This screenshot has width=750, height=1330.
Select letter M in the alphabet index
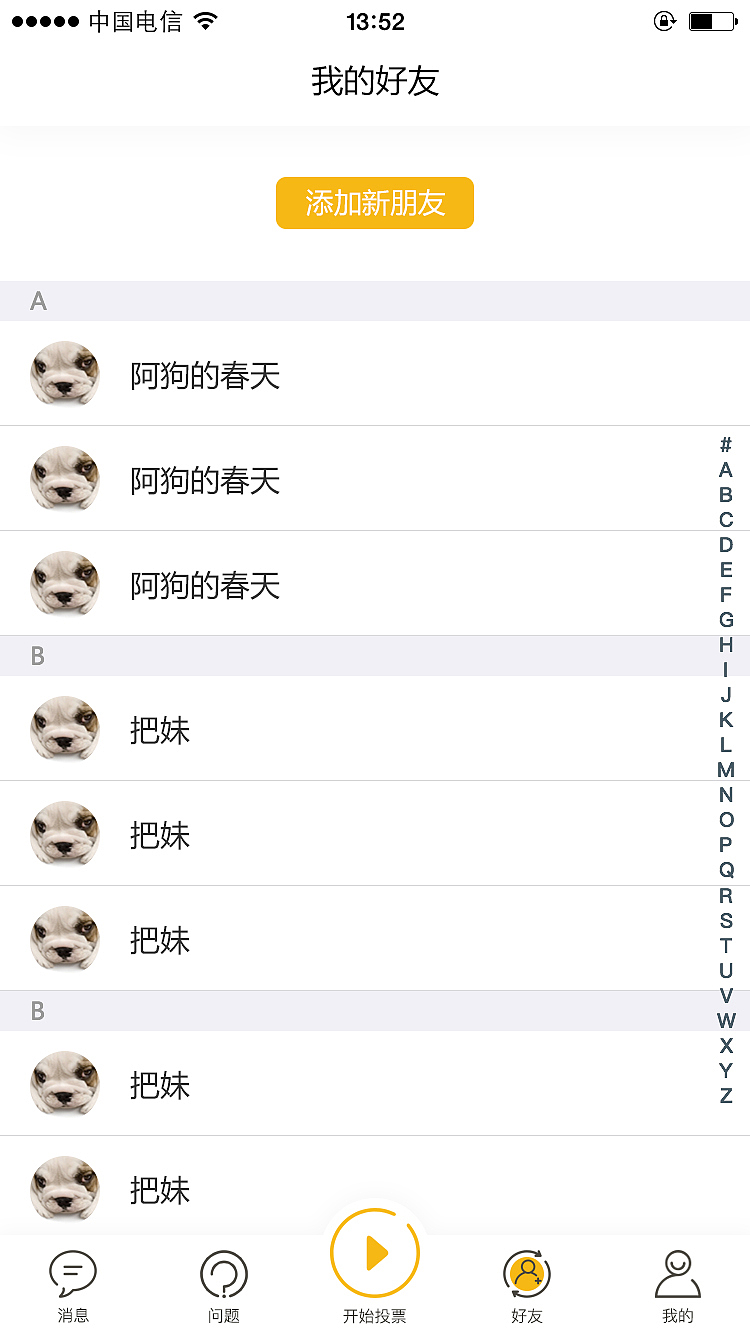pos(726,770)
